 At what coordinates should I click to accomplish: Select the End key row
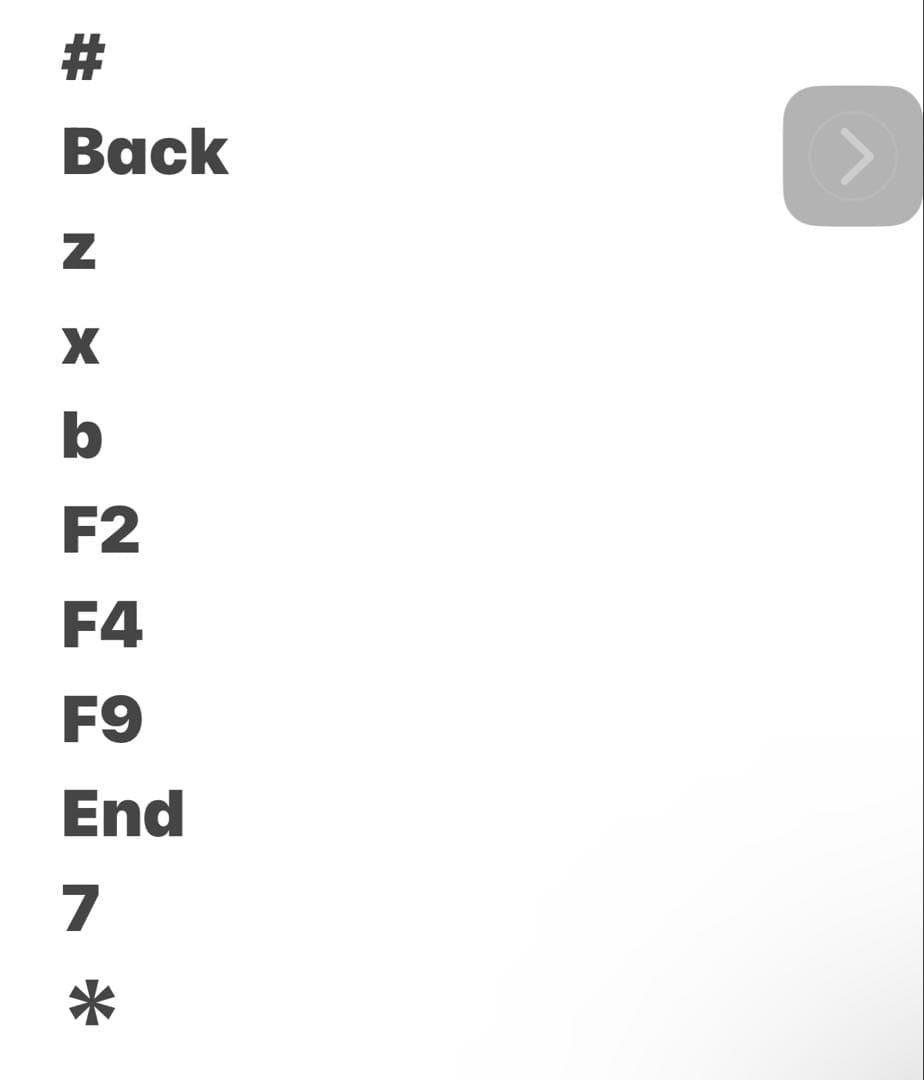pyautogui.click(x=123, y=813)
